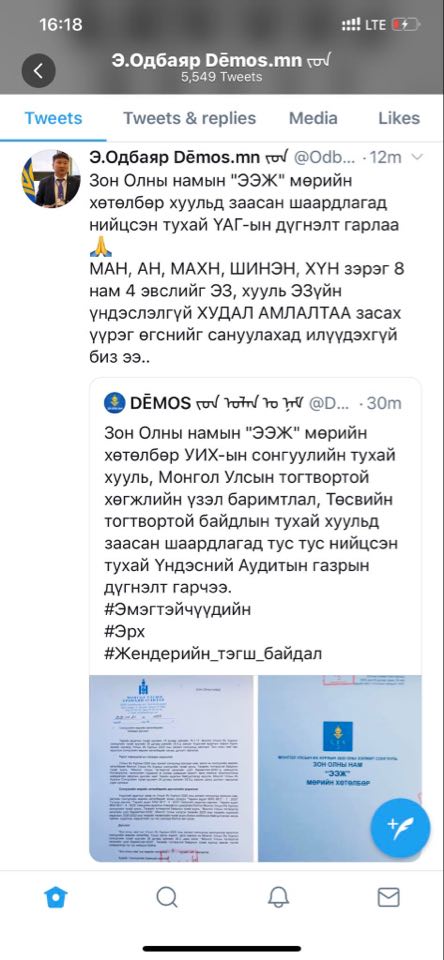Screen dimensions: 444x960
Task: Open the #Эрх hashtag
Action: (x=124, y=632)
